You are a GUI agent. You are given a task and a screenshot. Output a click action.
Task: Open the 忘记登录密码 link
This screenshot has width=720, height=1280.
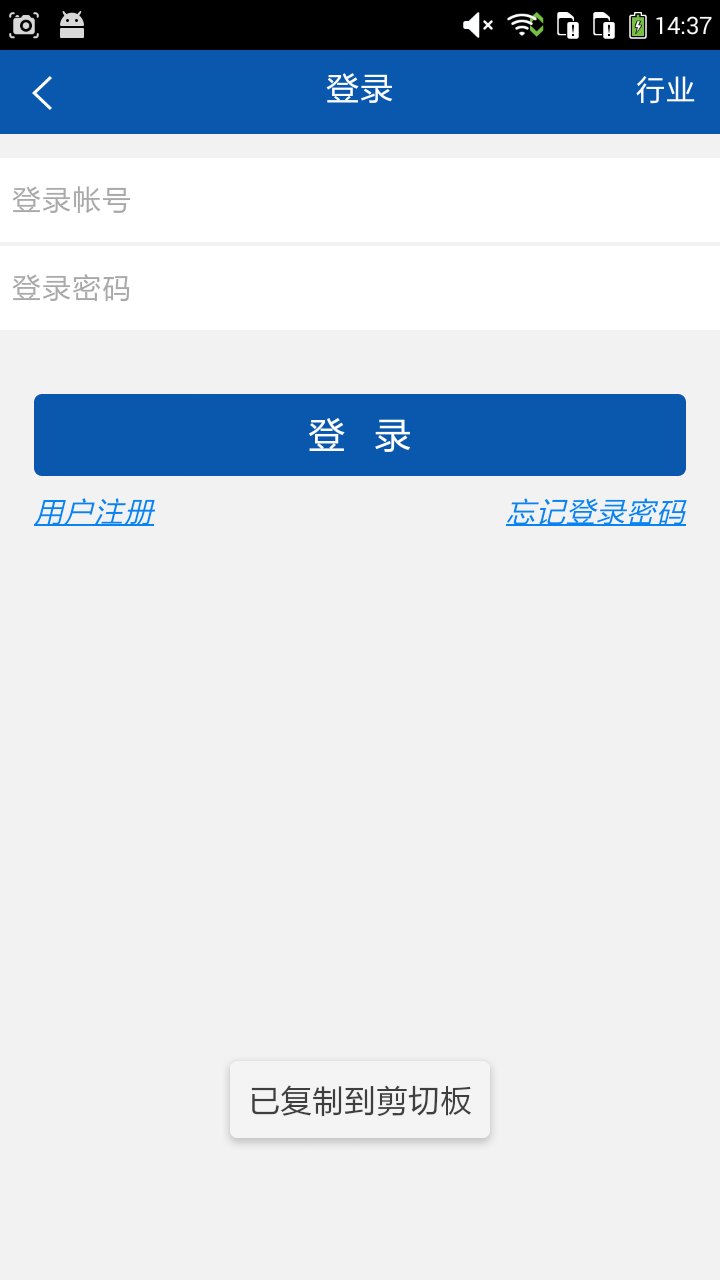click(595, 512)
